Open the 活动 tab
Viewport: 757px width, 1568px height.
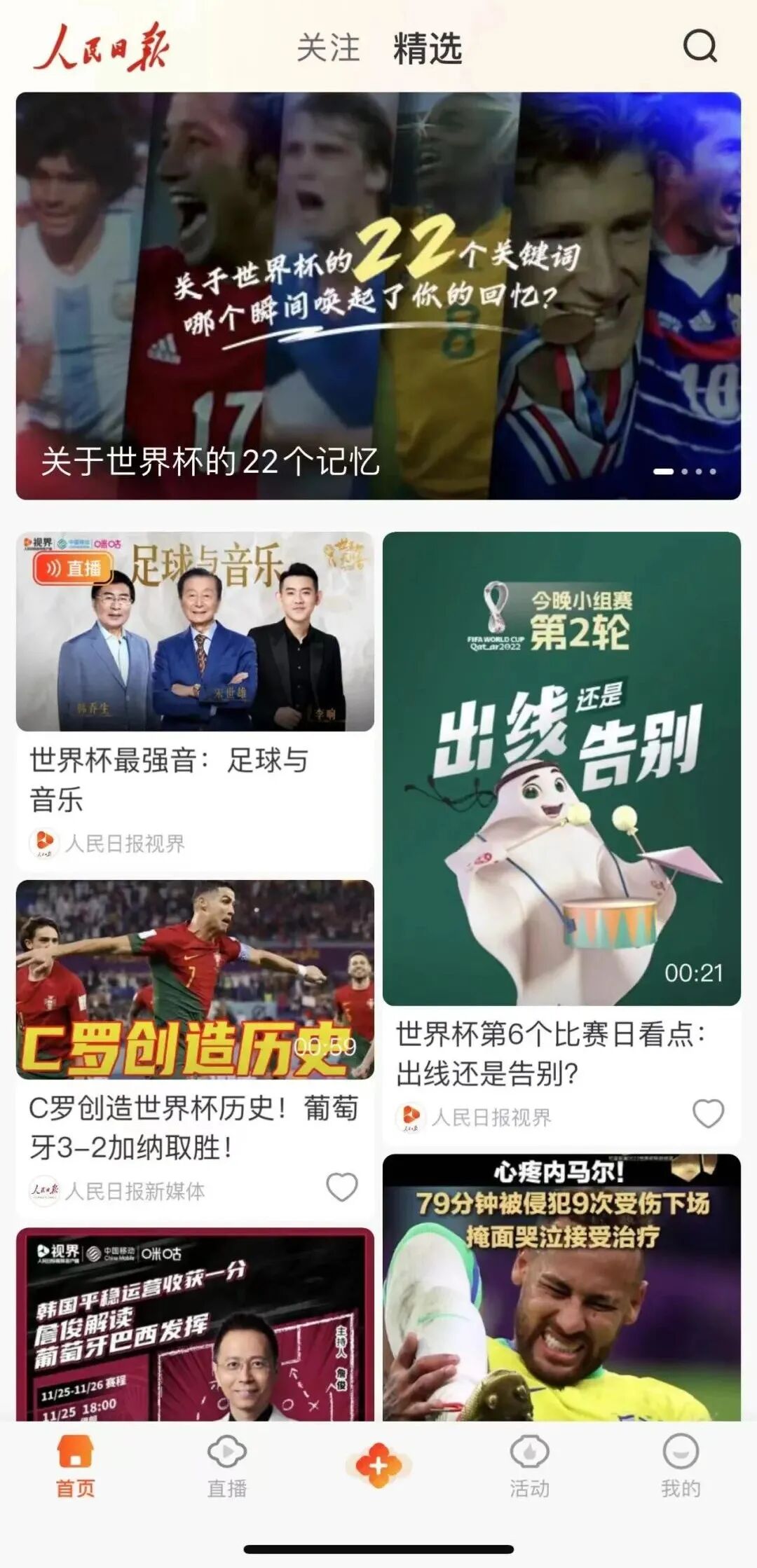coord(529,1467)
